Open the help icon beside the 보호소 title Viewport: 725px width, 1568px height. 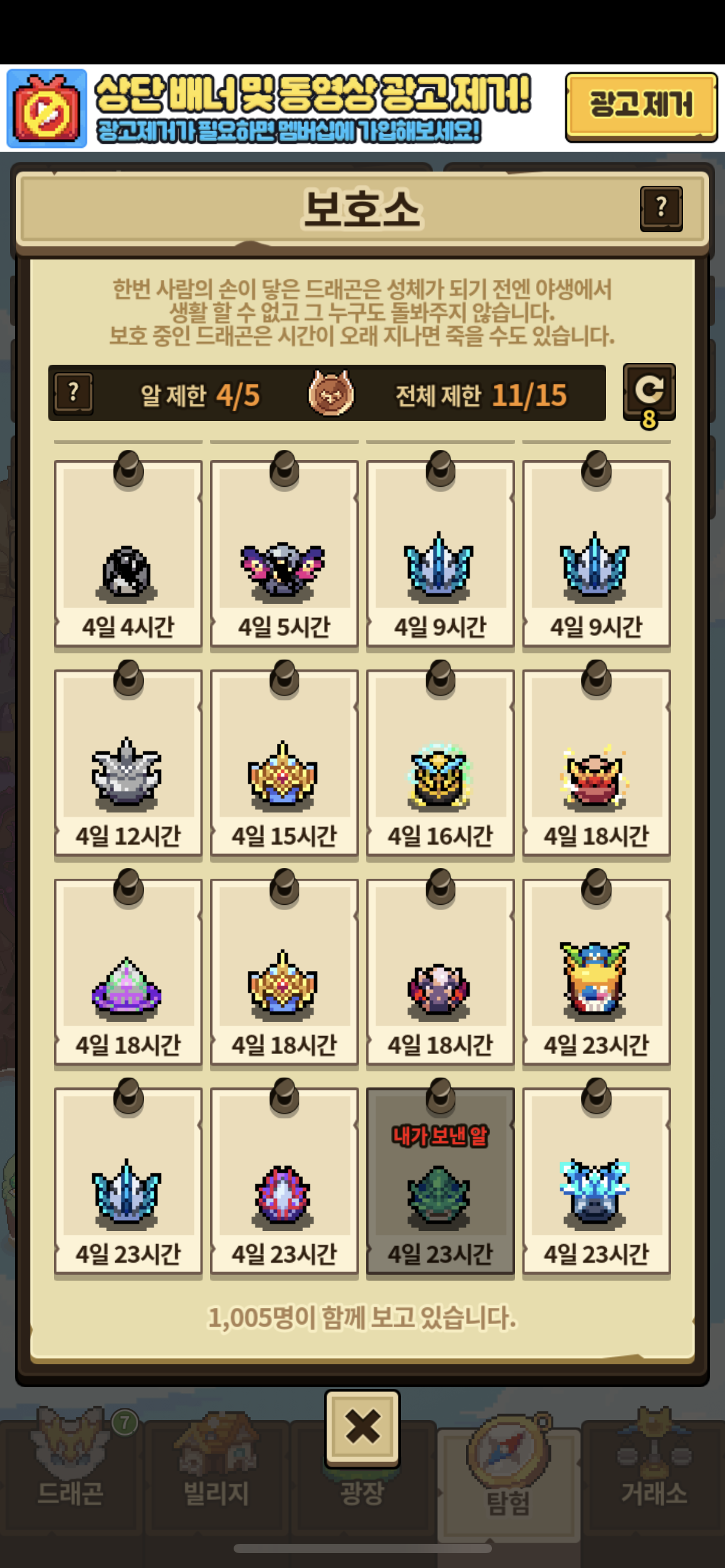pyautogui.click(x=661, y=209)
